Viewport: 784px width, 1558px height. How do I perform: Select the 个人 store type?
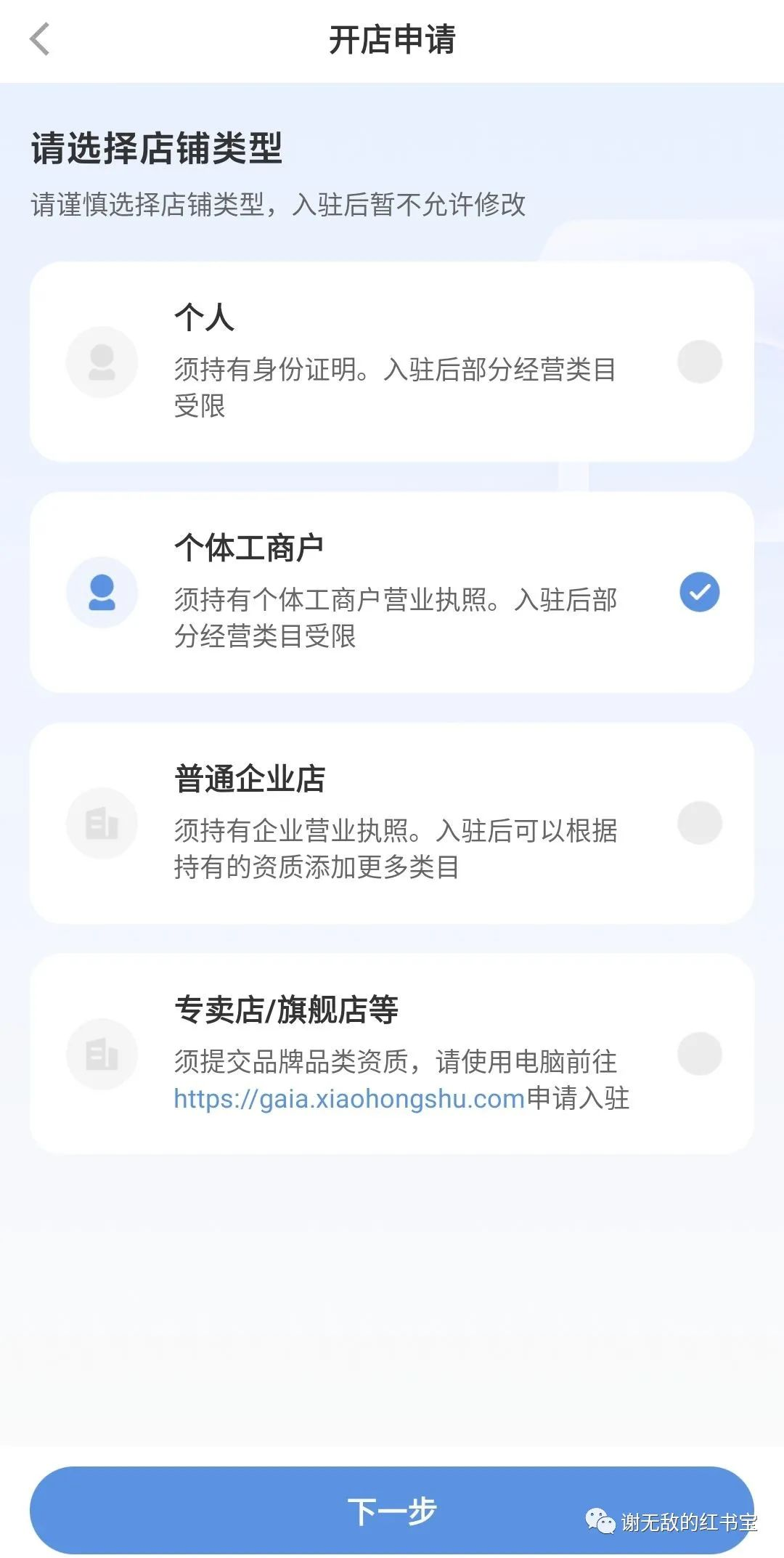(699, 362)
